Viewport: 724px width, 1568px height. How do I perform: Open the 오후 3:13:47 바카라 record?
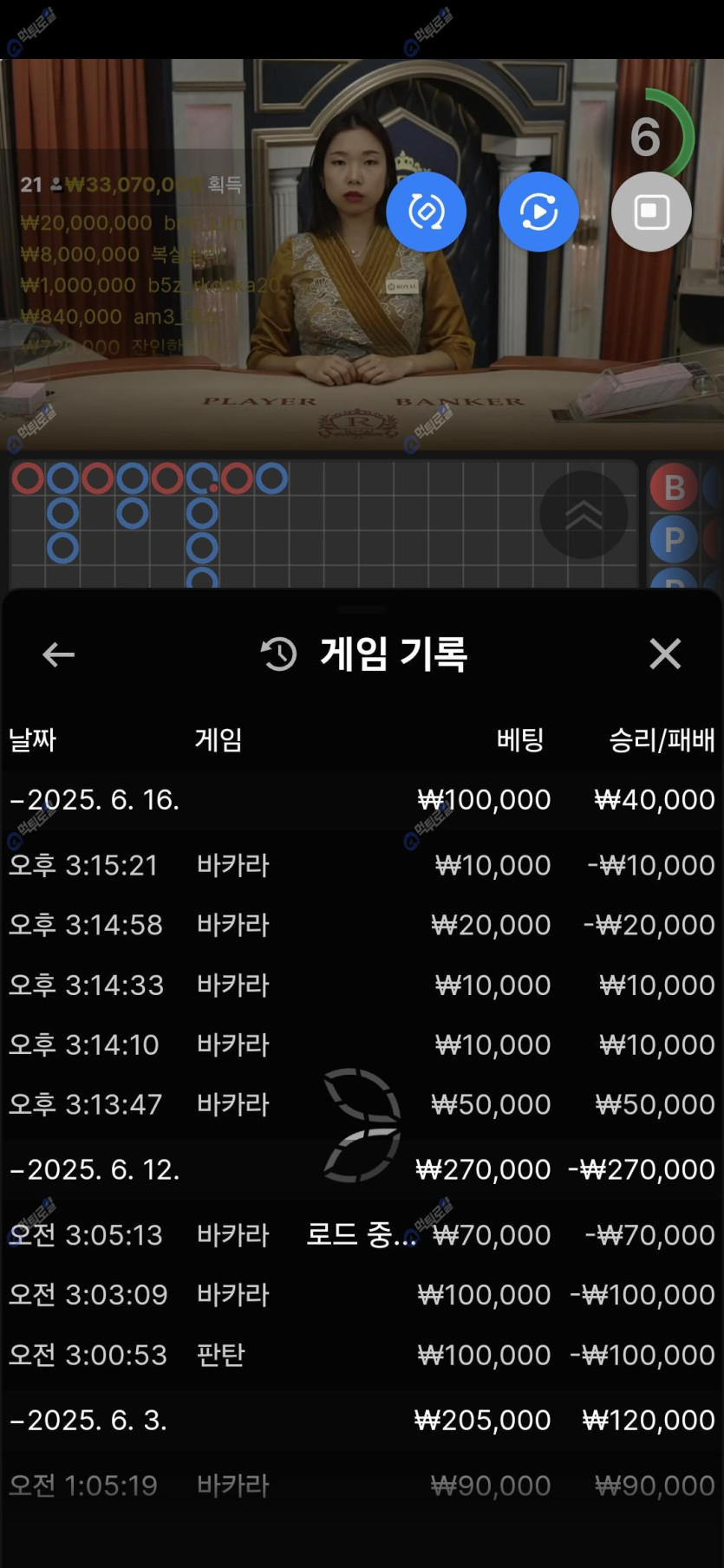362,1104
